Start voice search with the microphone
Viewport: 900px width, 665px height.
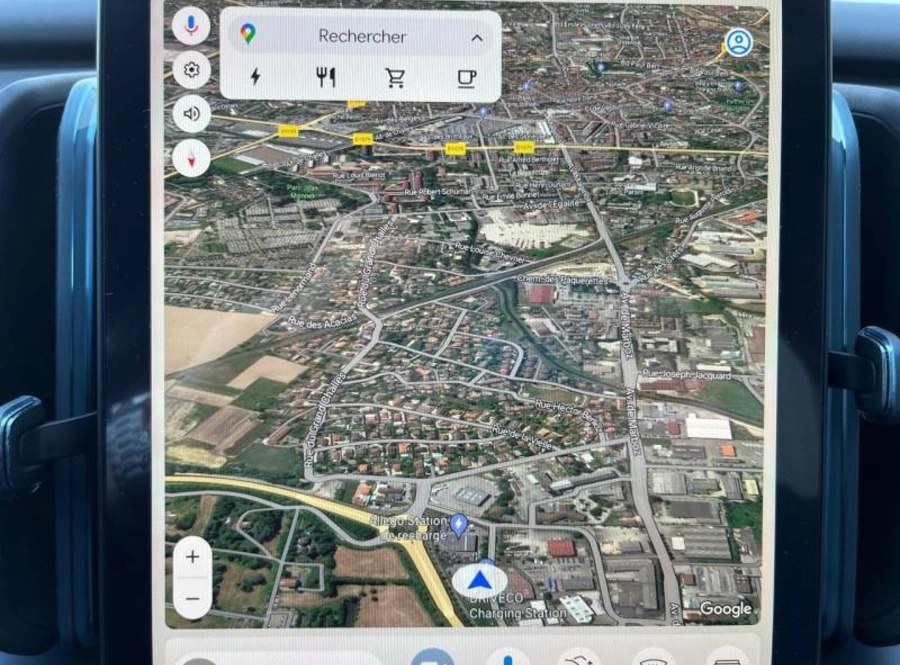191,26
